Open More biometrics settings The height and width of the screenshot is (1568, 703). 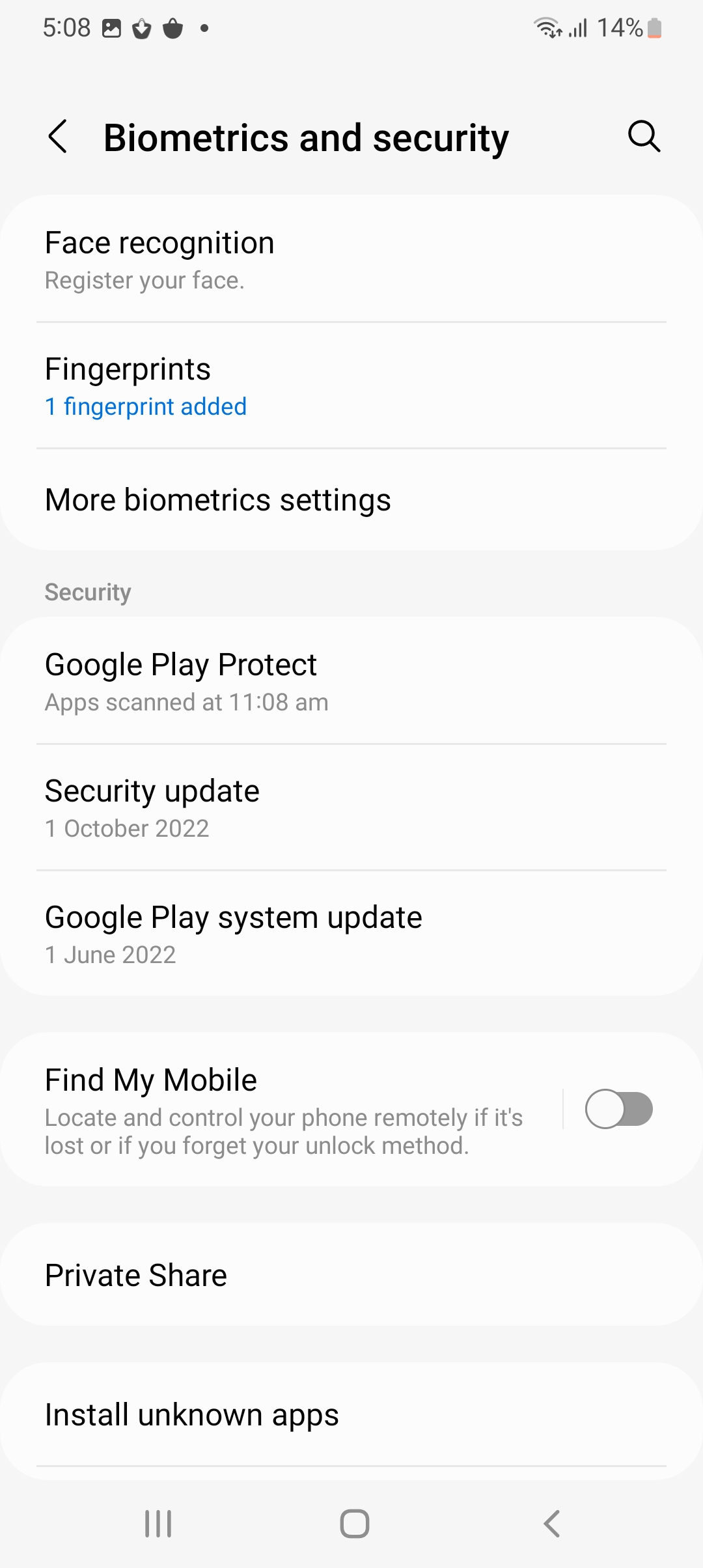pos(351,500)
